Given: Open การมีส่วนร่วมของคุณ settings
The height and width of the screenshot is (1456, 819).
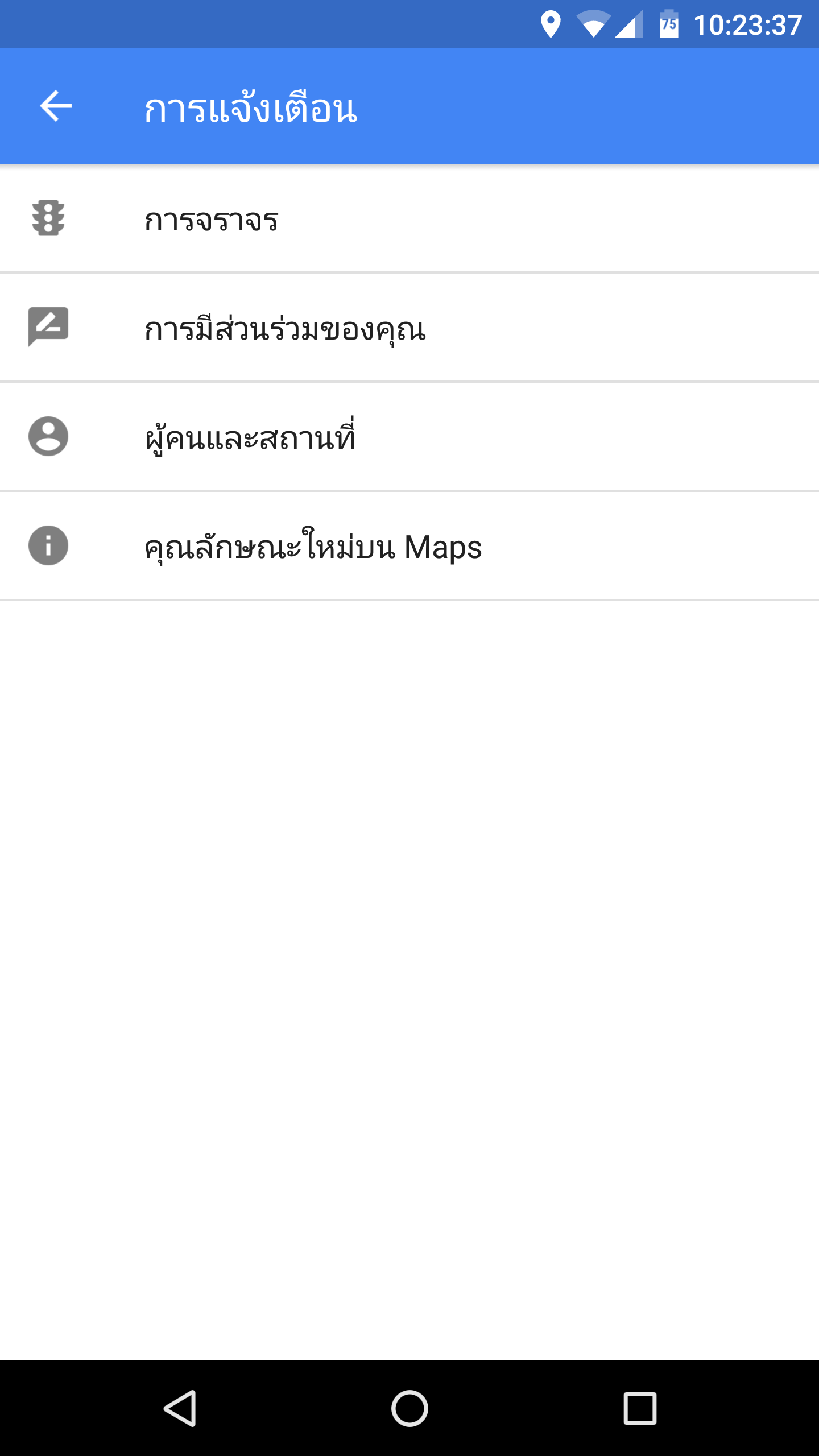Looking at the screenshot, I should click(409, 328).
